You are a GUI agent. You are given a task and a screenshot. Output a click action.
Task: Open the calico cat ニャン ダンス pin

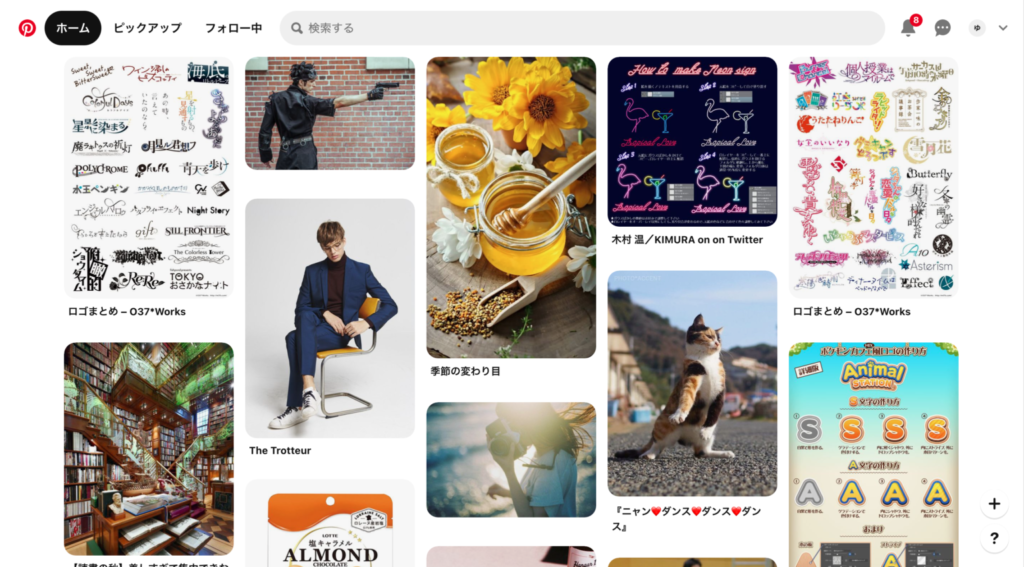point(692,383)
